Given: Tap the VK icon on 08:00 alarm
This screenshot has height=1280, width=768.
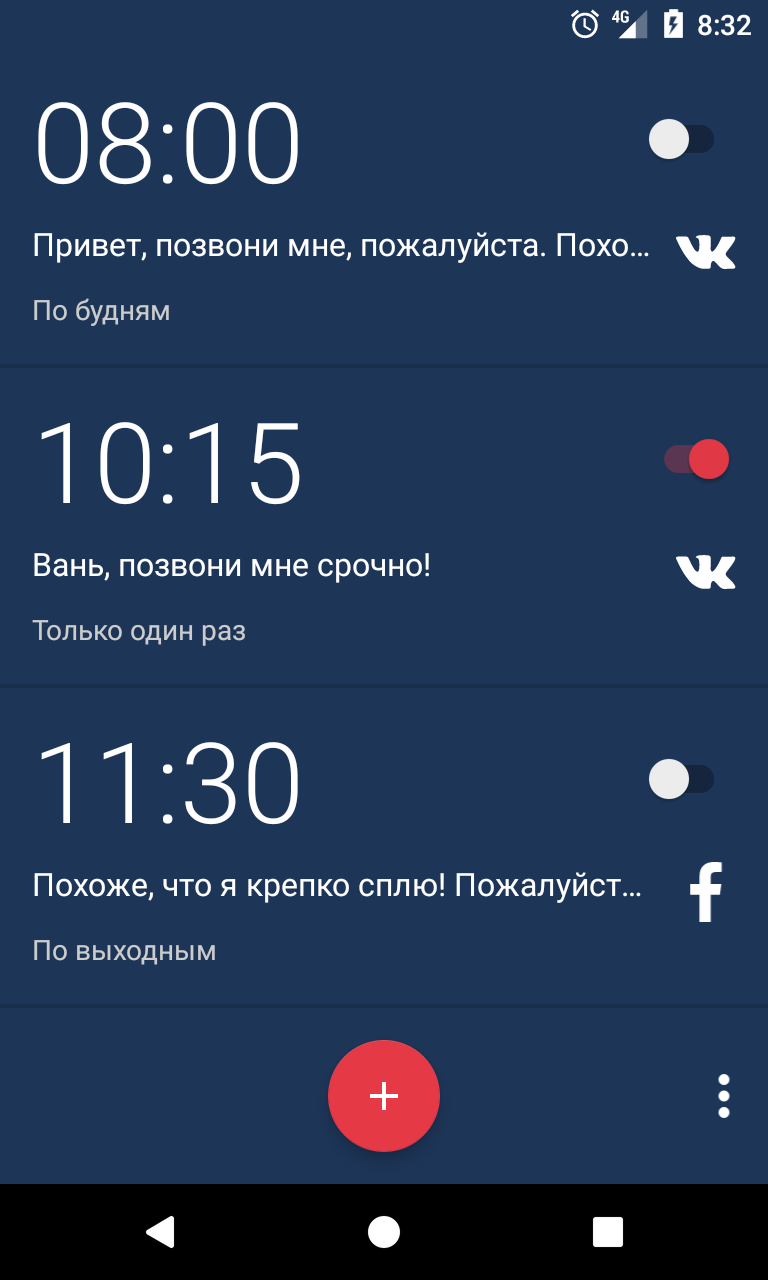Looking at the screenshot, I should tap(706, 251).
